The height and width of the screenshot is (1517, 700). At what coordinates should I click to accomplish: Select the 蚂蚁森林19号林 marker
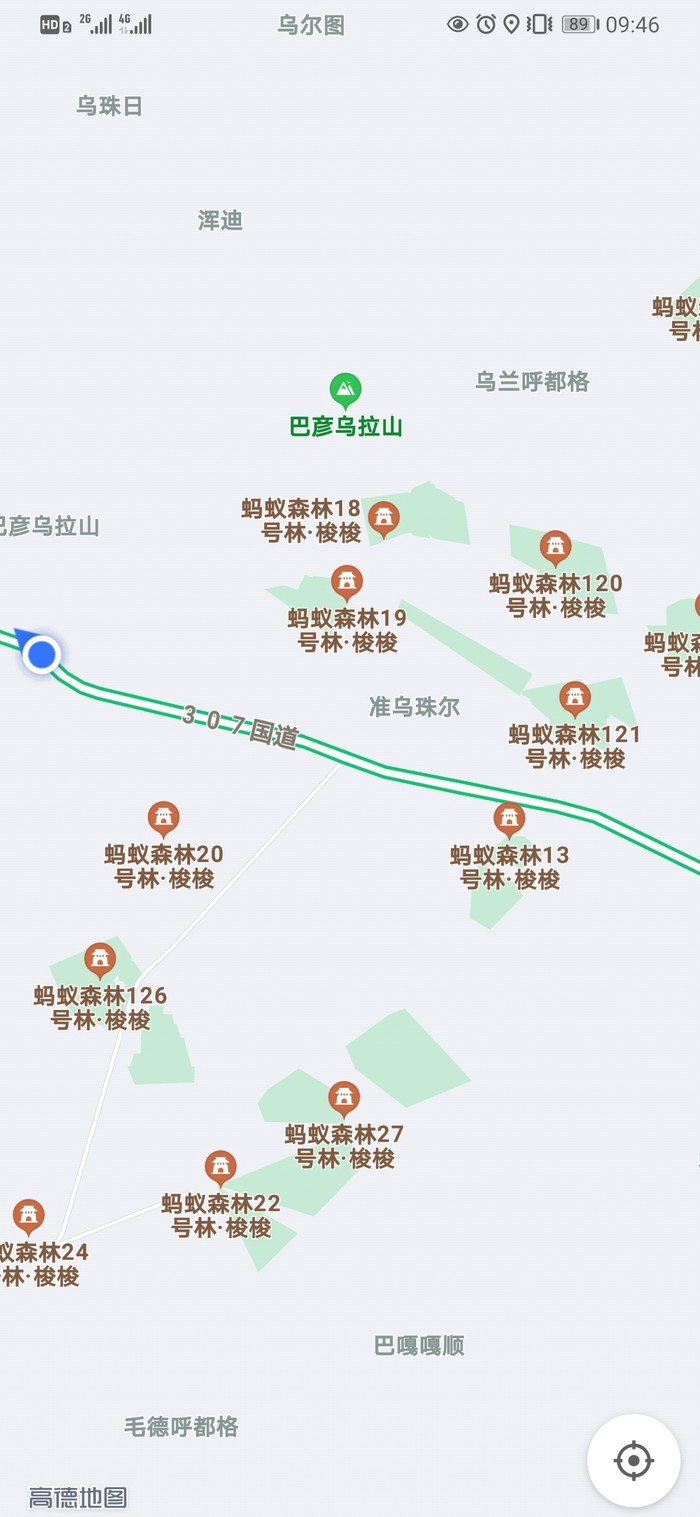347,582
